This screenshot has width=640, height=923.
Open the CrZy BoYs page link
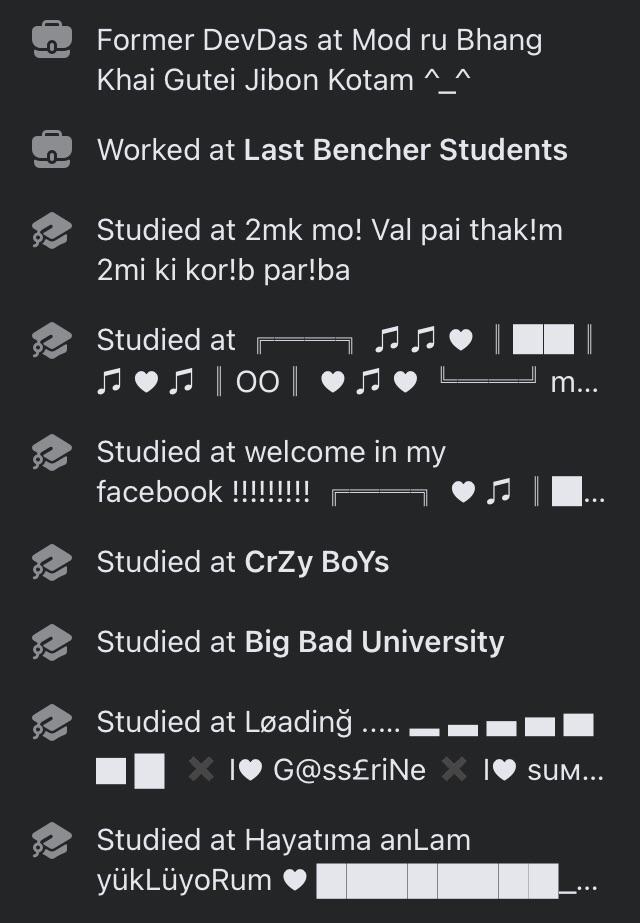pyautogui.click(x=317, y=562)
